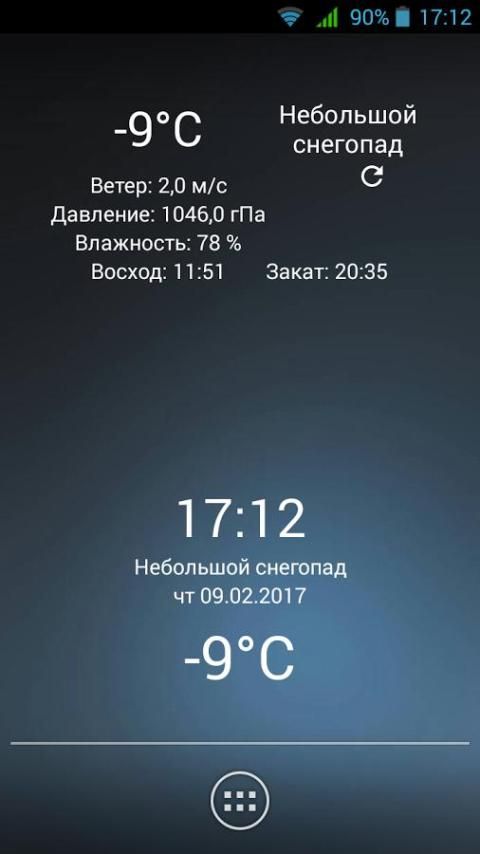Open the app drawer
This screenshot has width=480, height=854.
coord(240,801)
